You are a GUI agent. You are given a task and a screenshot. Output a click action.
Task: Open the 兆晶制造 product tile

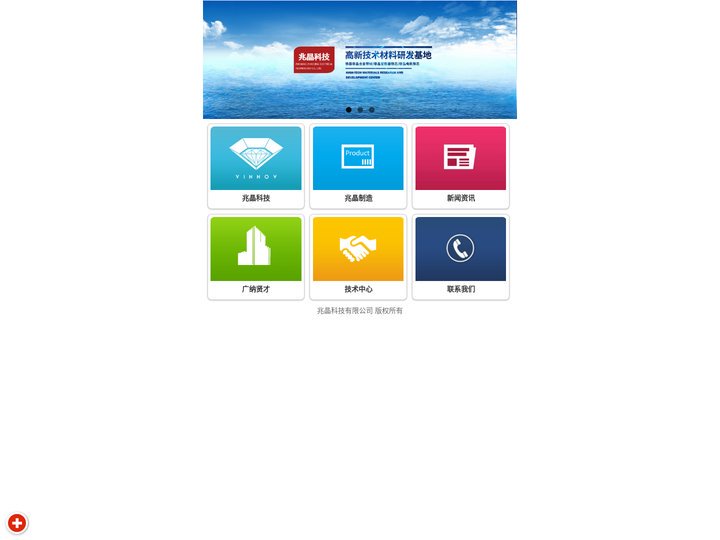[358, 166]
